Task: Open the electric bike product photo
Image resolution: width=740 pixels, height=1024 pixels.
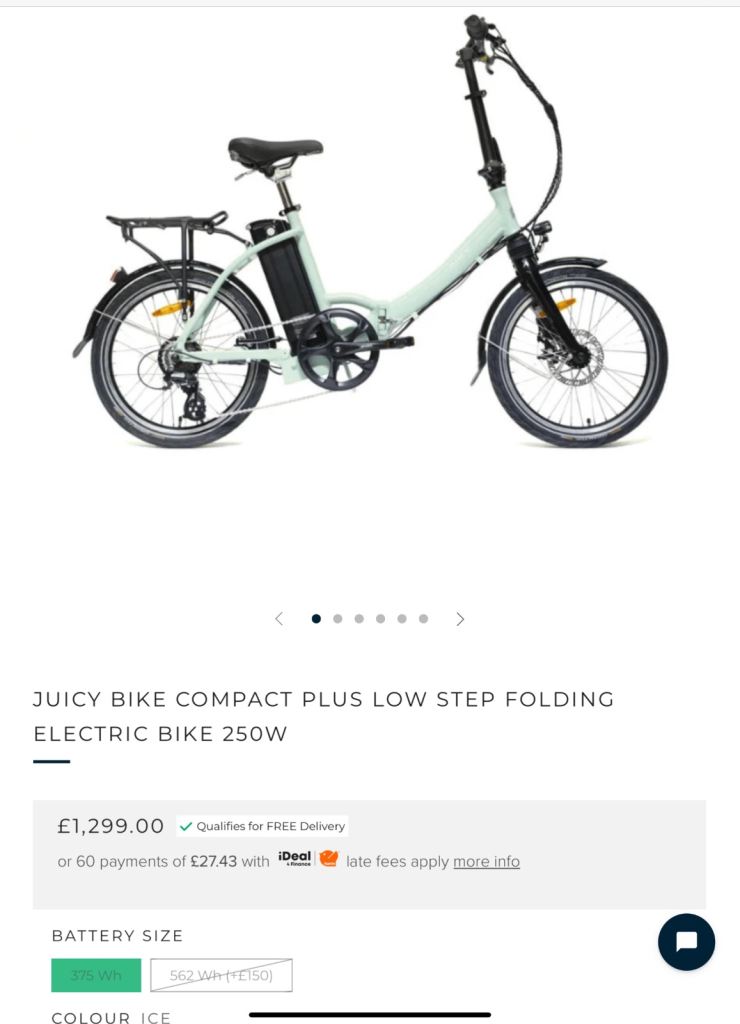Action: click(370, 240)
